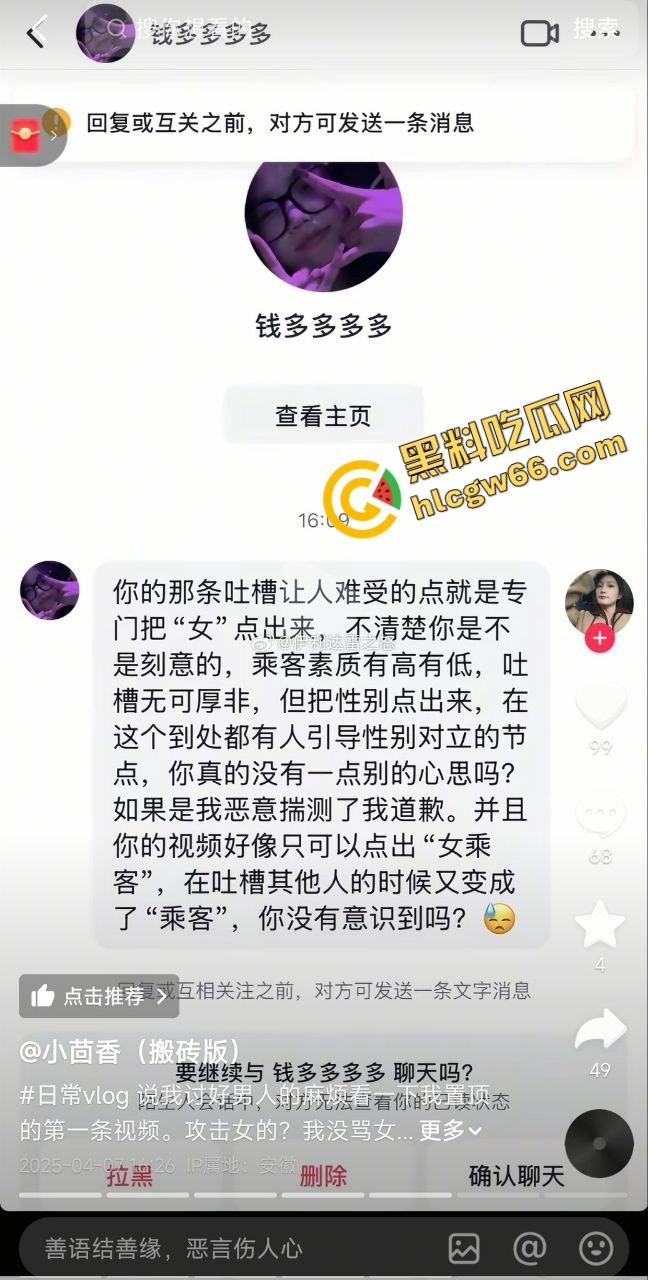Open the spinning music disc
Viewport: 648px width, 1280px height.
click(x=599, y=1143)
